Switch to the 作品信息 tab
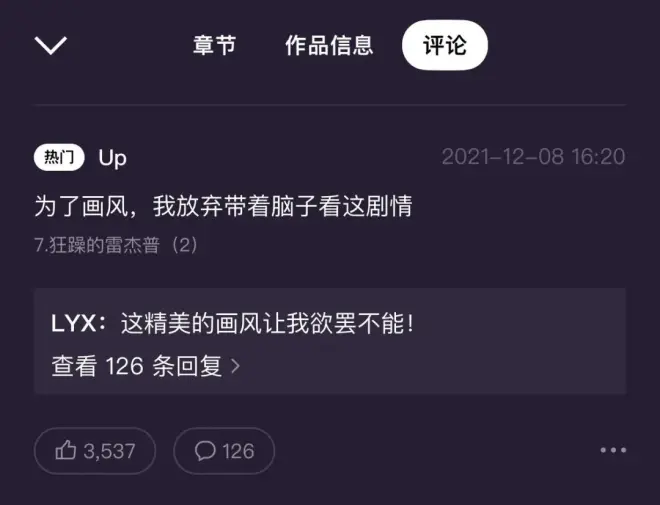Image resolution: width=660 pixels, height=505 pixels. pyautogui.click(x=329, y=45)
